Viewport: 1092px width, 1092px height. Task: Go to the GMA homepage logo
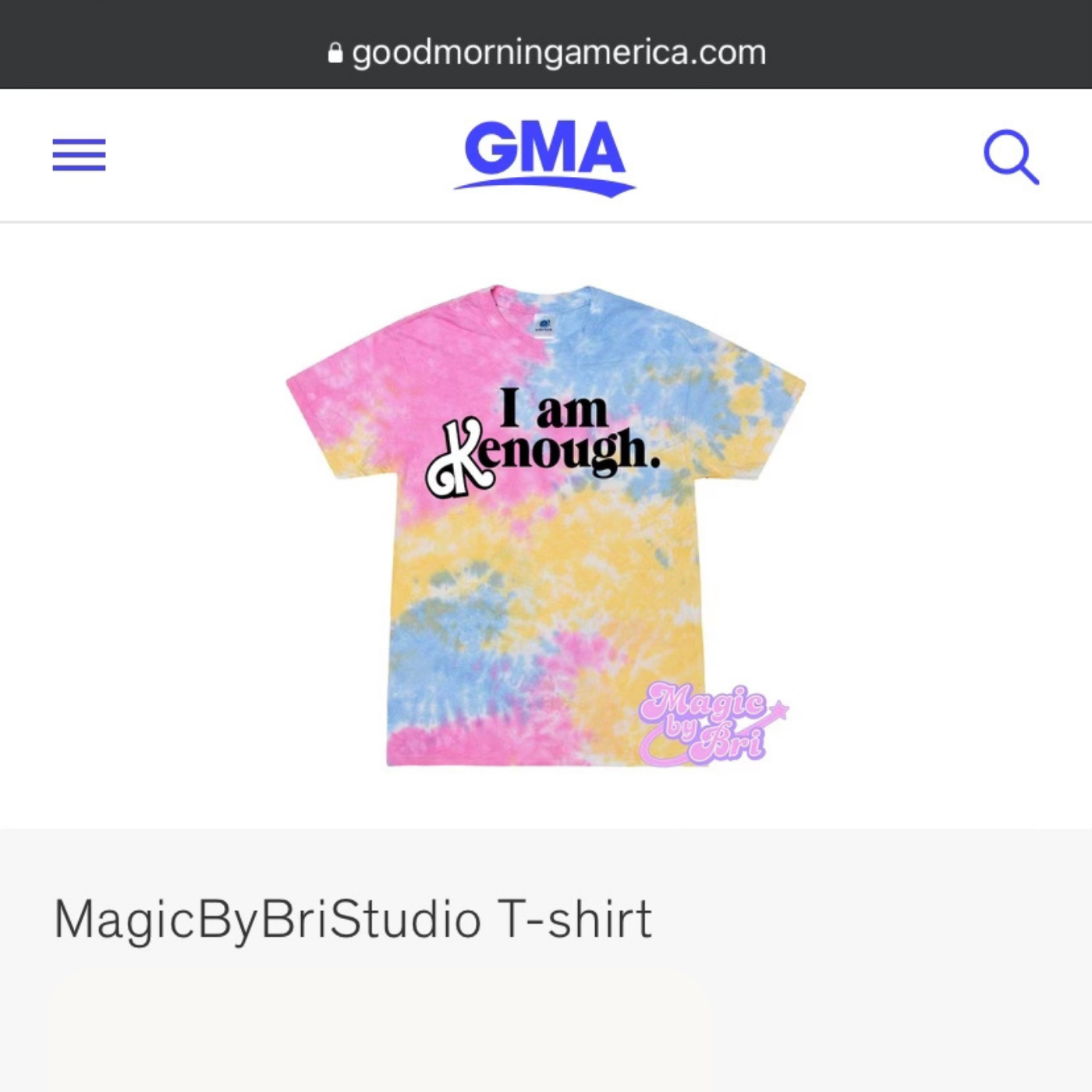coord(545,156)
